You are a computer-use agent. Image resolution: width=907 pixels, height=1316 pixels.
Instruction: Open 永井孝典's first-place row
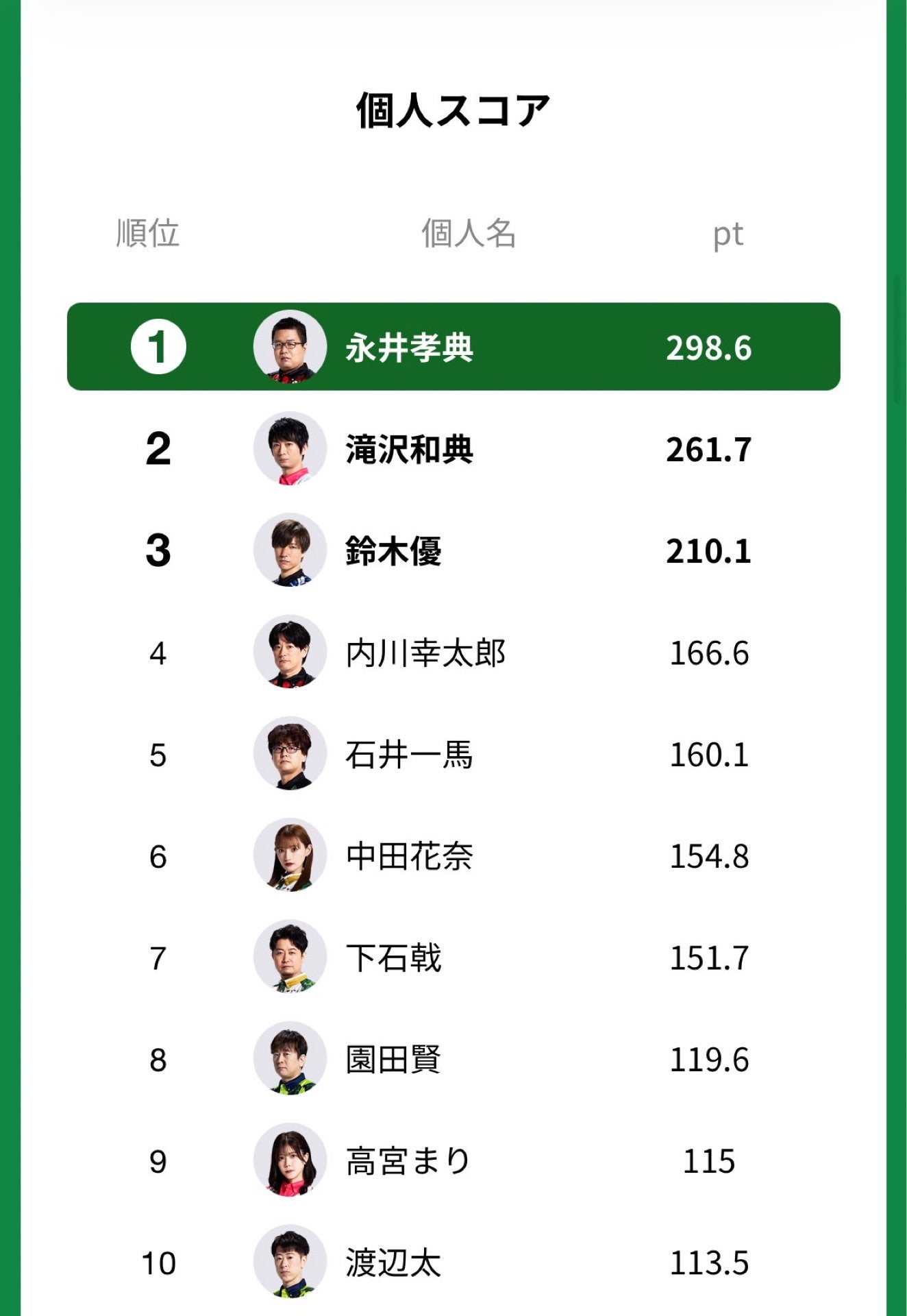point(453,347)
